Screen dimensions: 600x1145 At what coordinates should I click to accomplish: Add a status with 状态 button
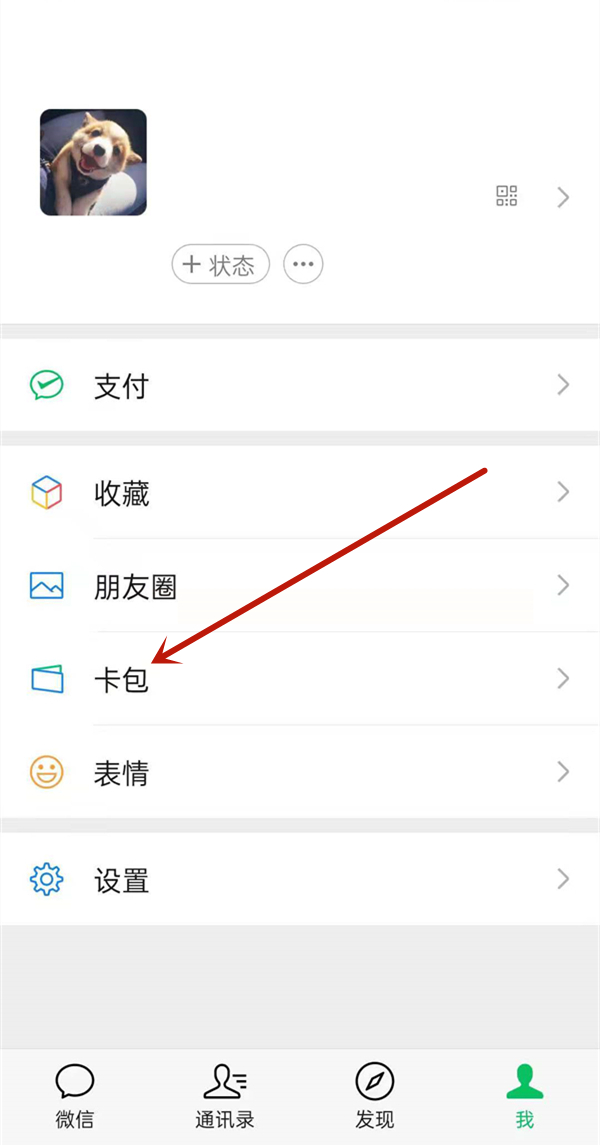220,265
